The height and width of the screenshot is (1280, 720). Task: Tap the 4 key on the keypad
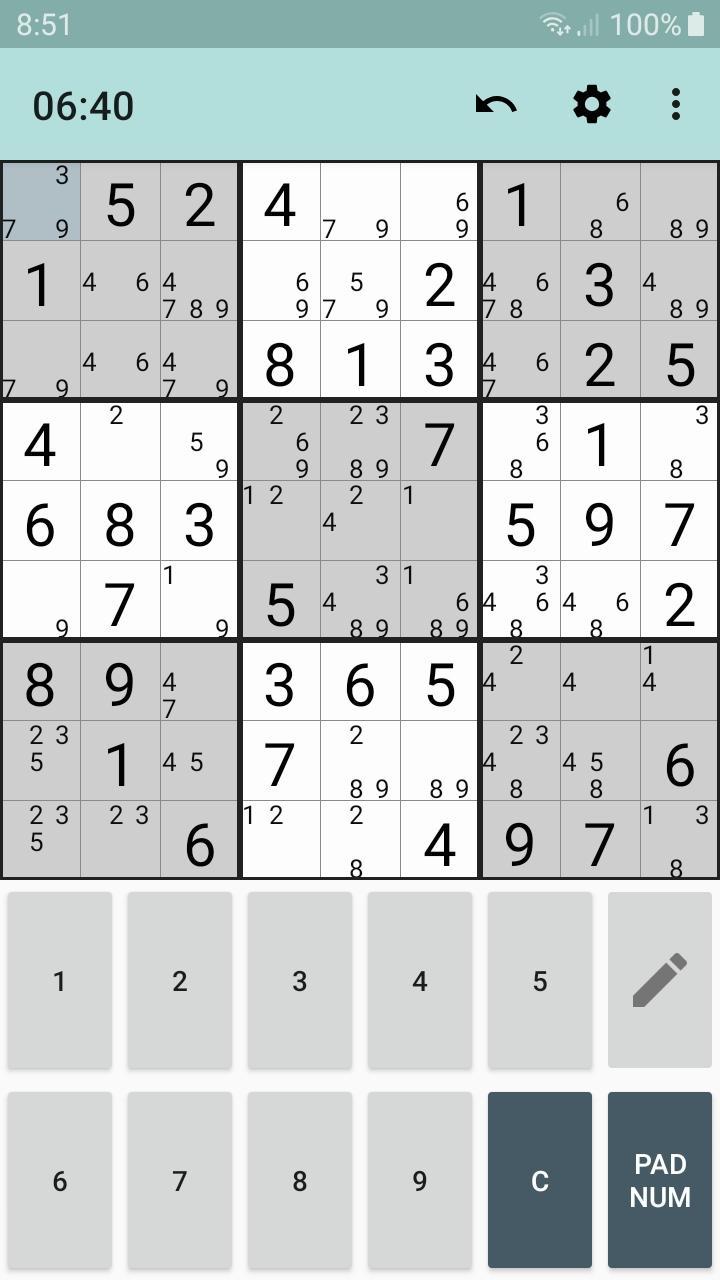coord(420,981)
